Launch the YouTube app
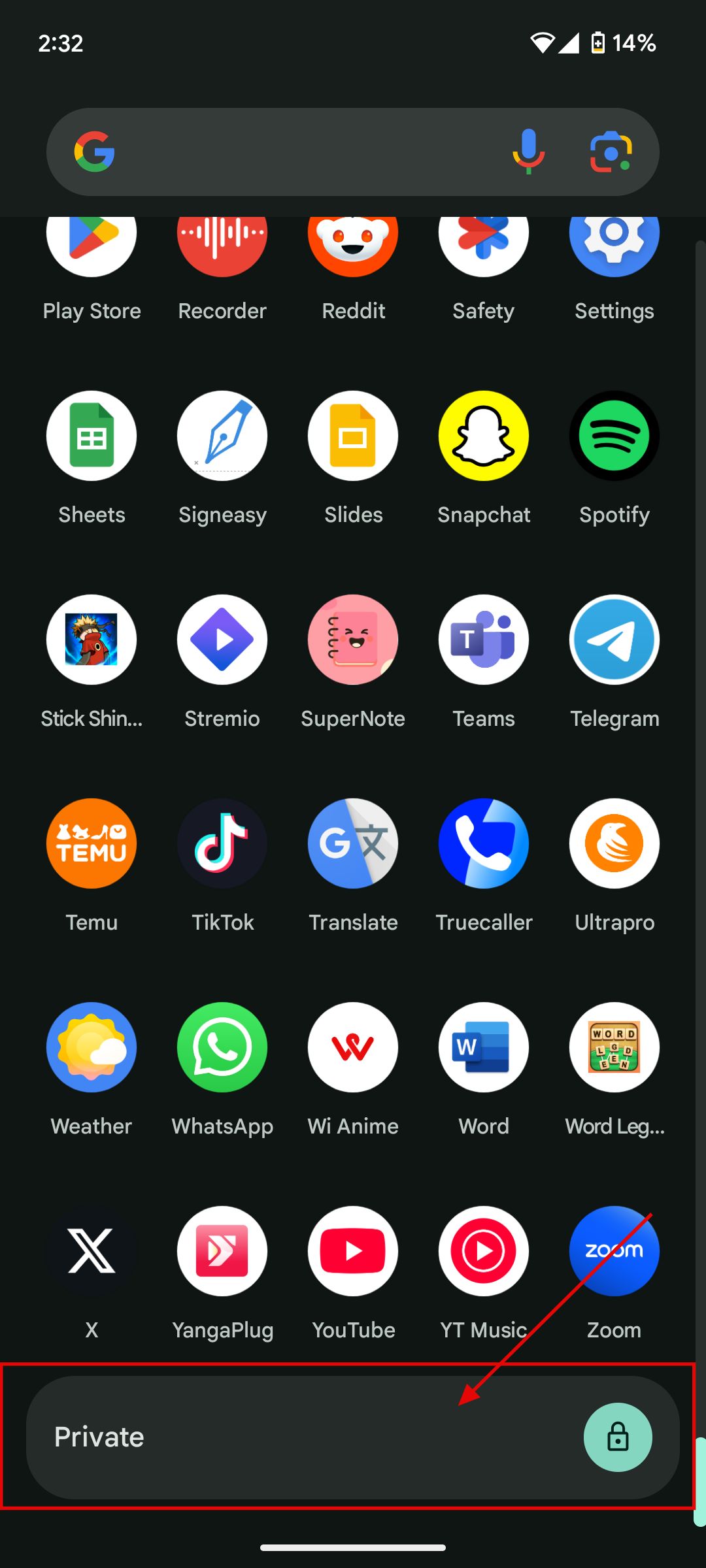The height and width of the screenshot is (1568, 706). (x=353, y=1251)
